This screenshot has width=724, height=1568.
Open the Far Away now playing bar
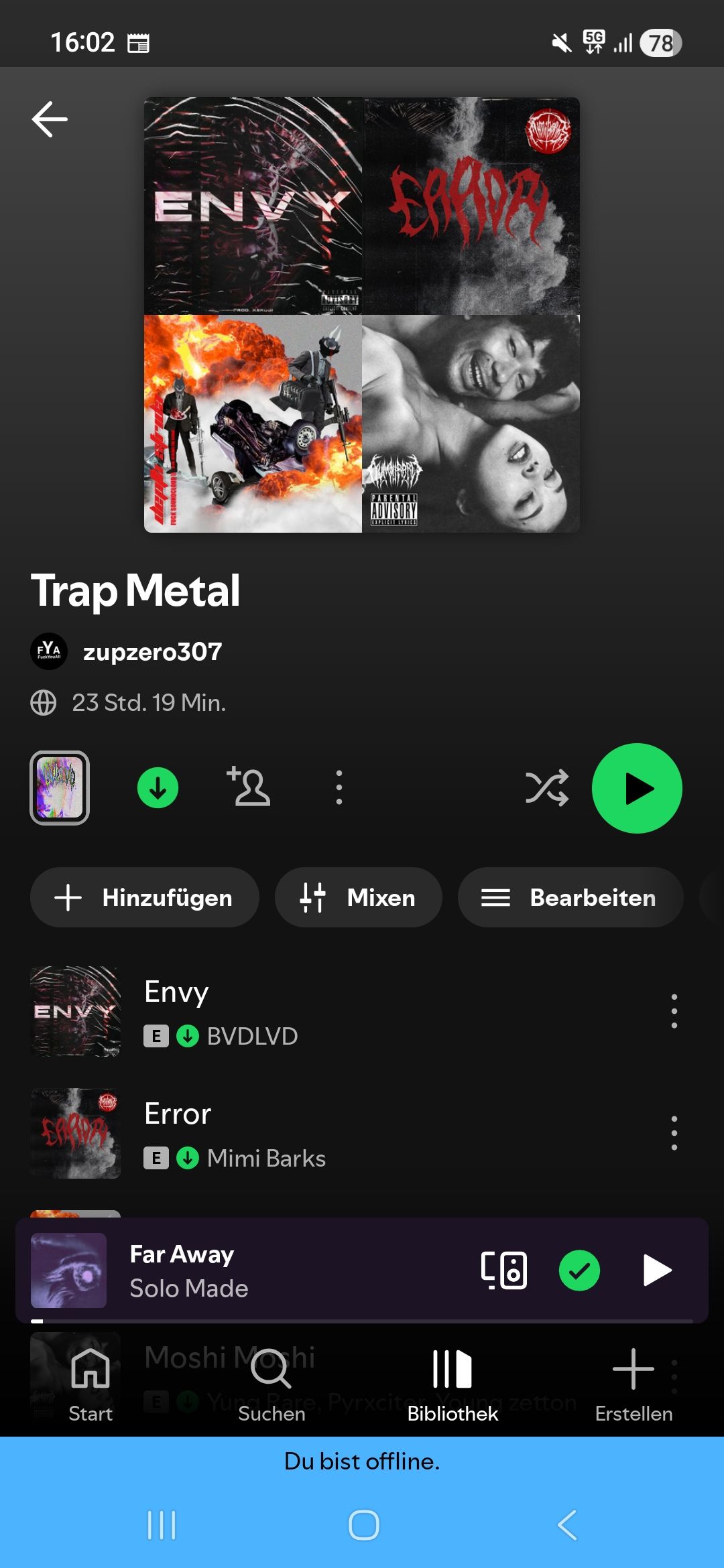268,1270
